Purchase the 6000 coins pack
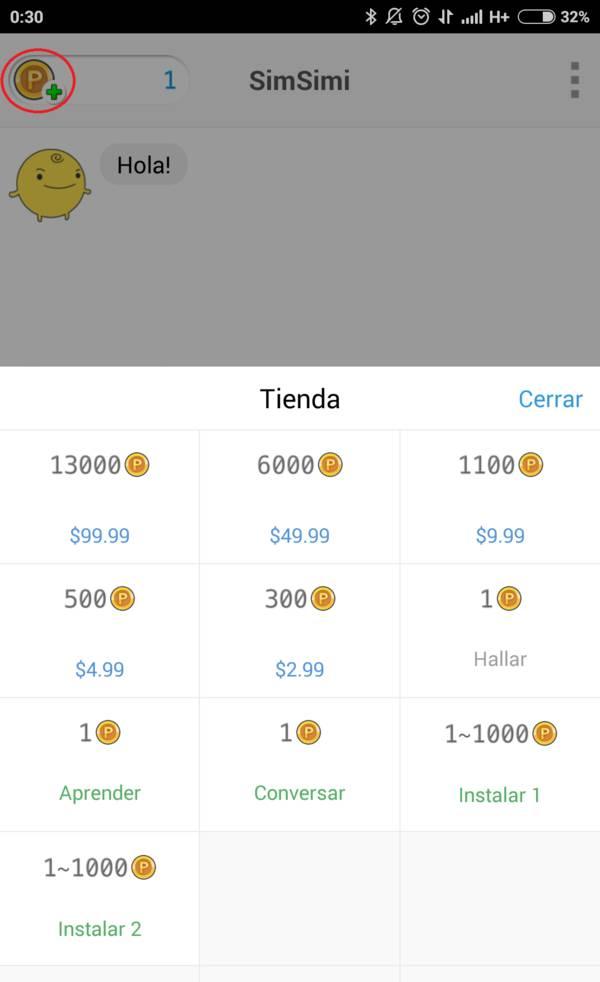 tap(300, 498)
